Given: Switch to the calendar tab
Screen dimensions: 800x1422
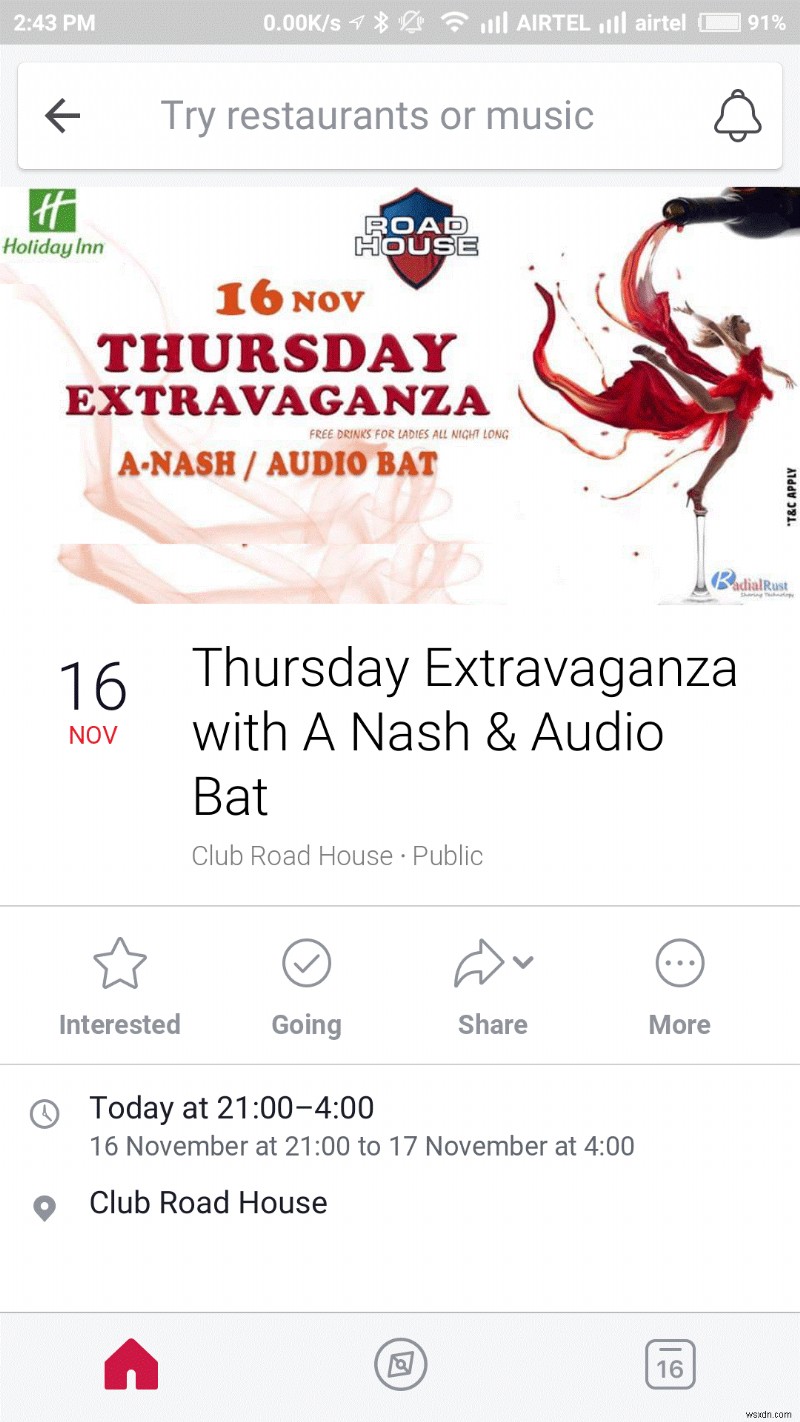Looking at the screenshot, I should [x=669, y=1364].
